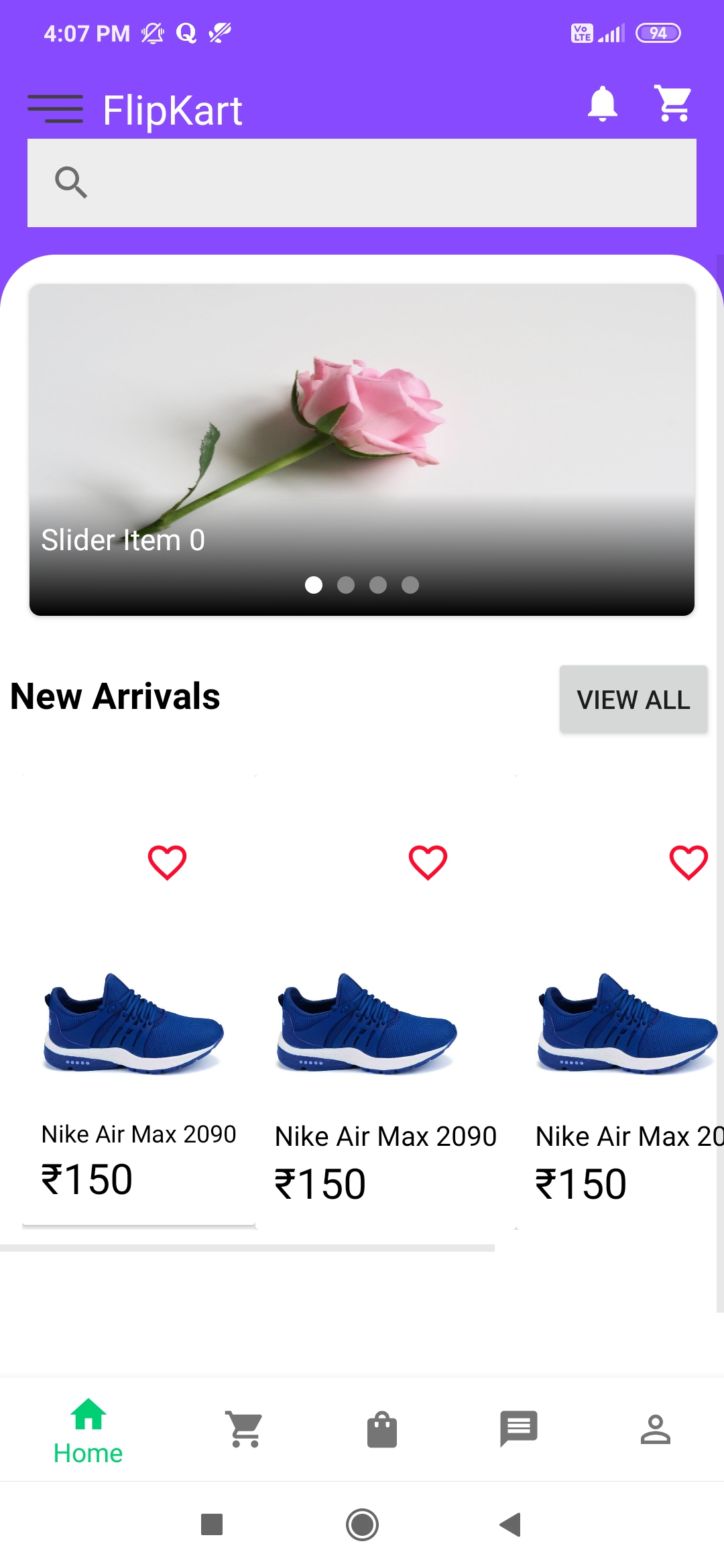Screen dimensions: 724x1568
Task: Open the profile account icon
Action: 656,1428
